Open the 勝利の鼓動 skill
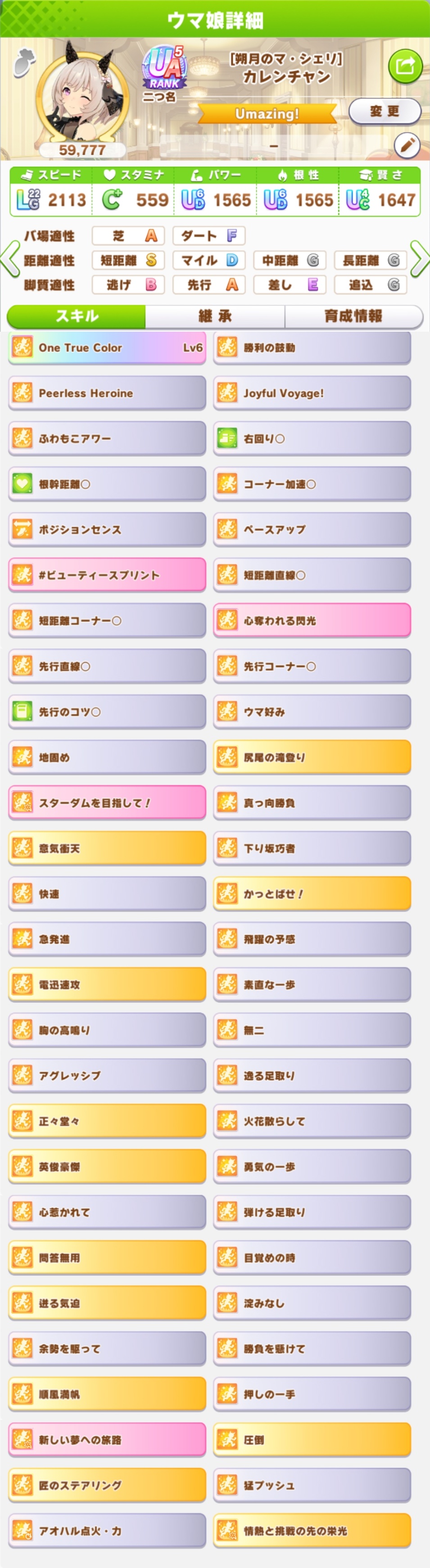The image size is (430, 1568). pyautogui.click(x=312, y=348)
